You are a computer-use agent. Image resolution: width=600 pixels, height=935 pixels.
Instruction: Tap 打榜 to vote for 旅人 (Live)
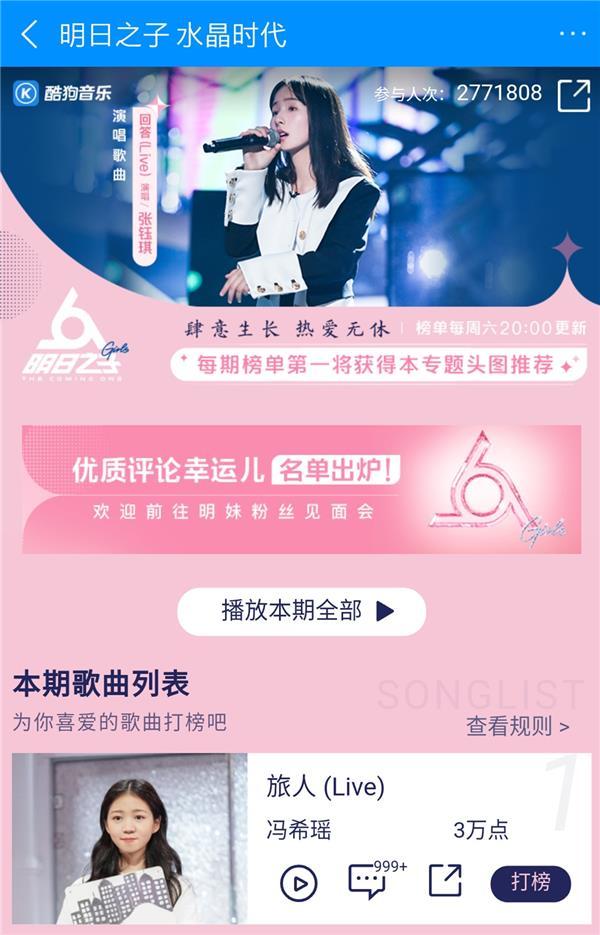530,883
